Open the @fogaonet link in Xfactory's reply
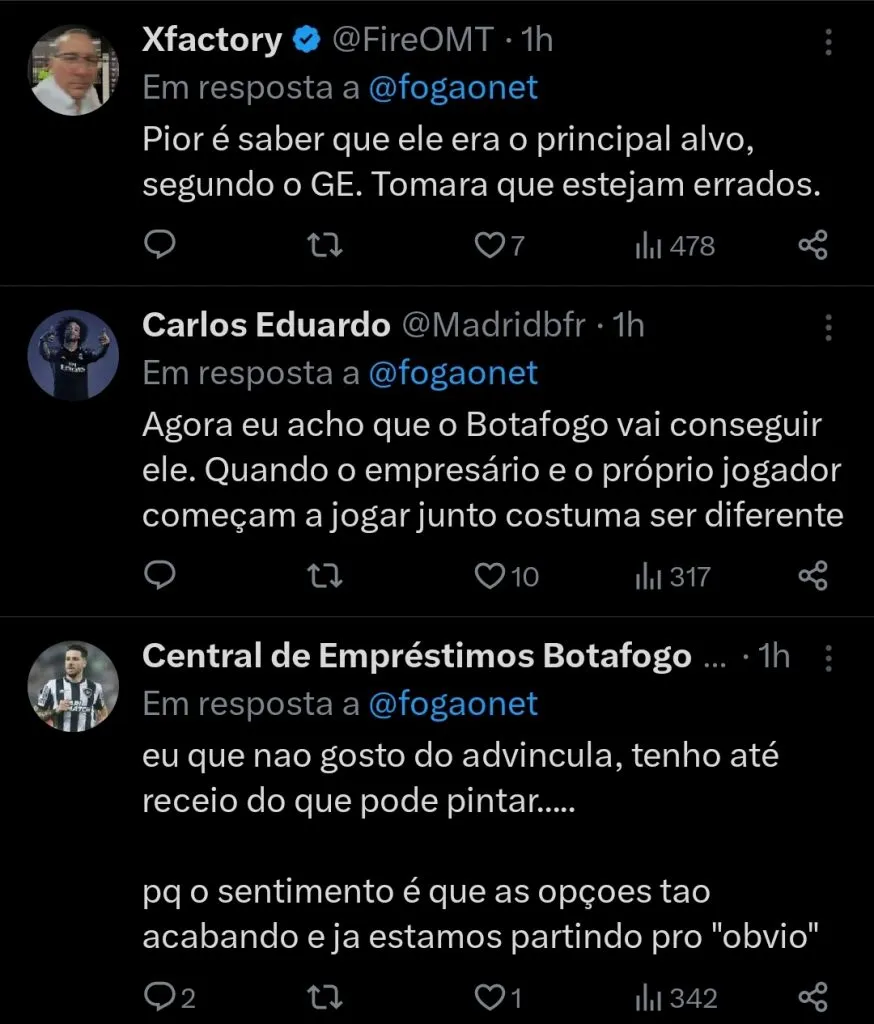The image size is (874, 1024). tap(454, 88)
